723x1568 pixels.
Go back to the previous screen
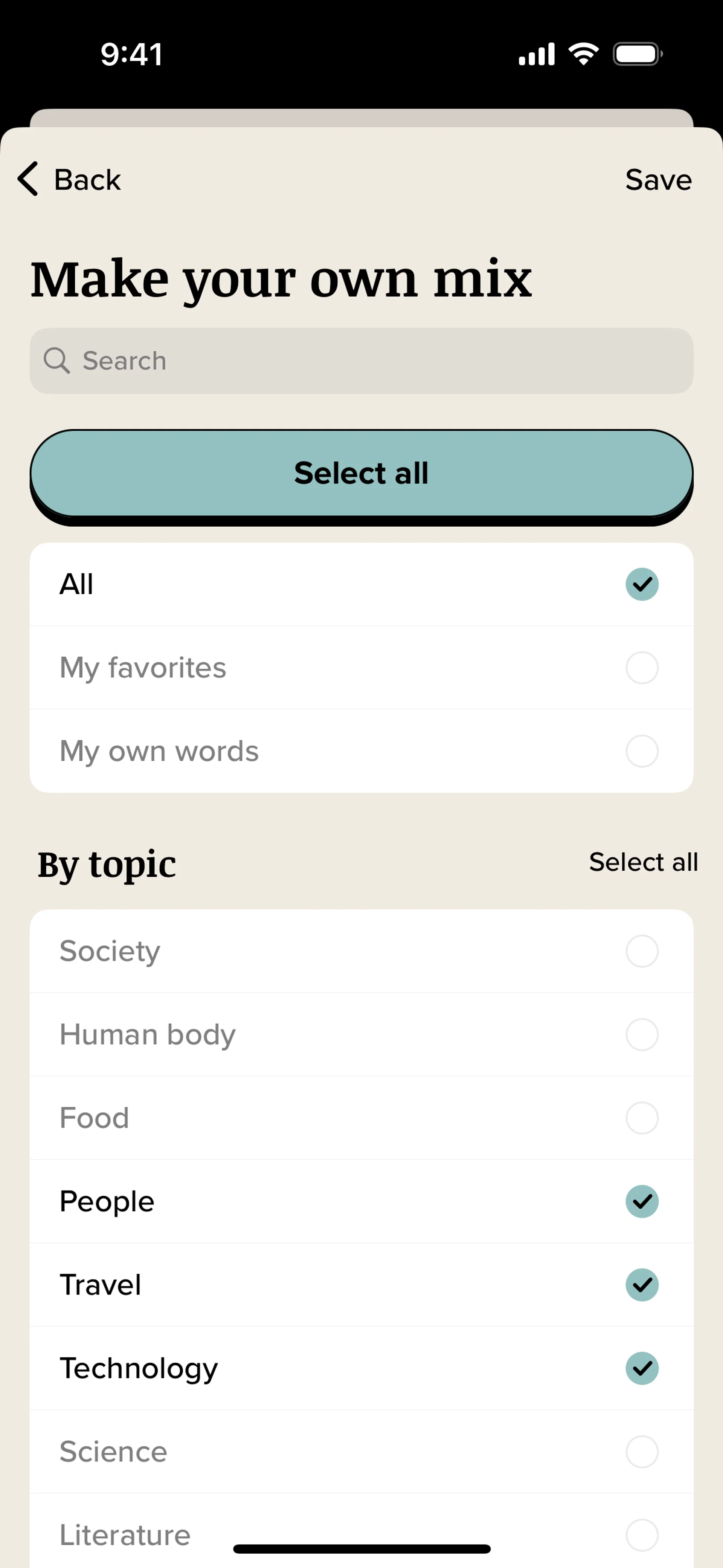69,180
